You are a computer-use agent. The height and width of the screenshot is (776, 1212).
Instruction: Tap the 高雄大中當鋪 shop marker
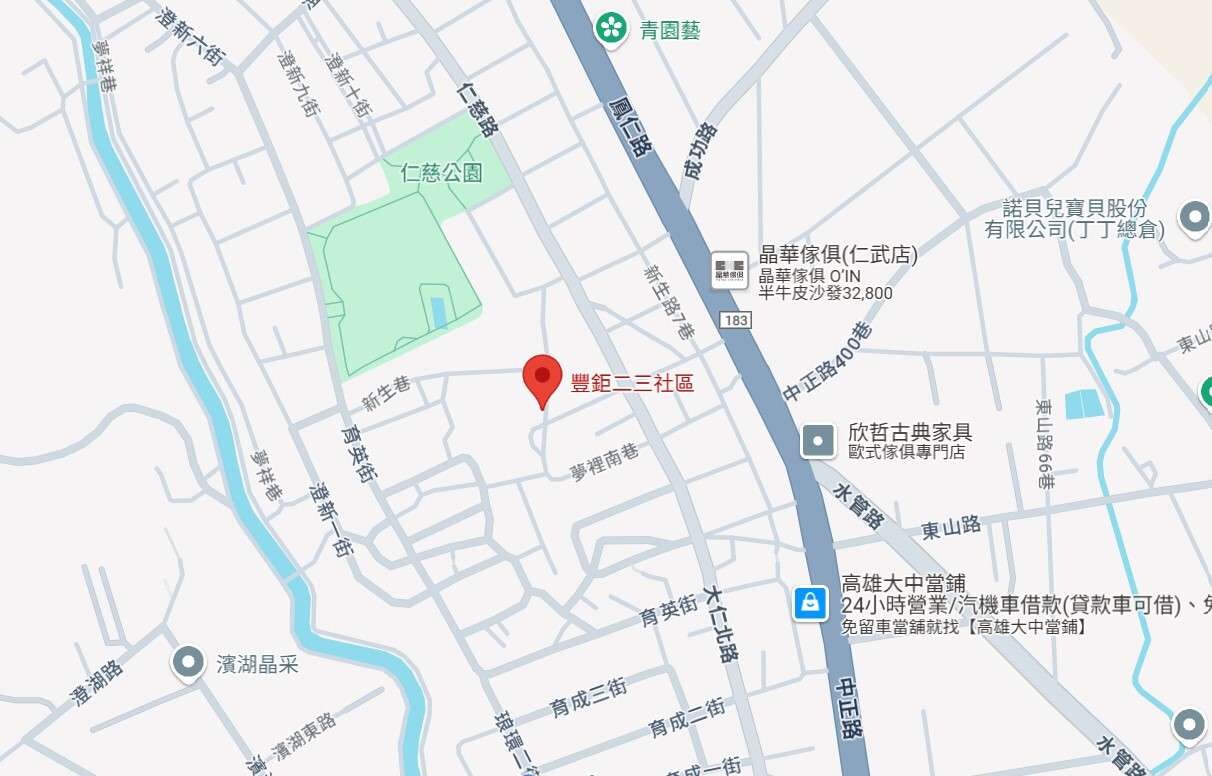[810, 603]
